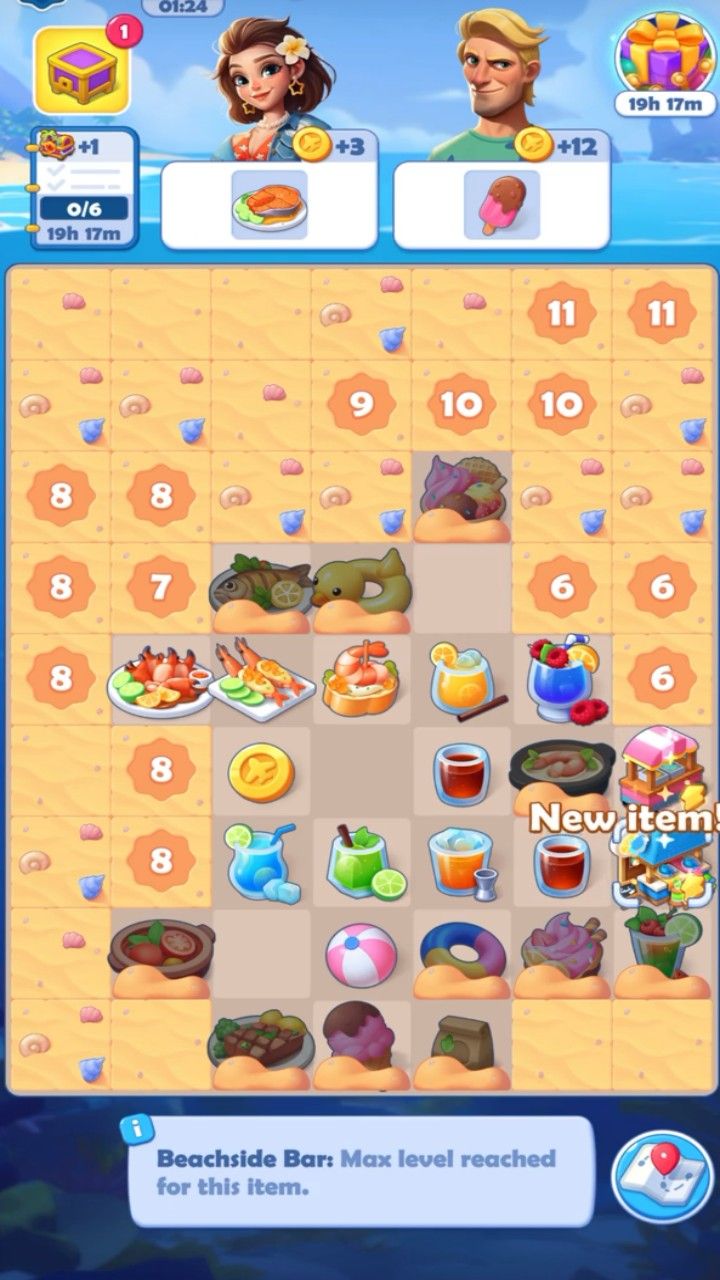This screenshot has width=720, height=1280.
Task: View the salmon steak order
Action: point(269,204)
